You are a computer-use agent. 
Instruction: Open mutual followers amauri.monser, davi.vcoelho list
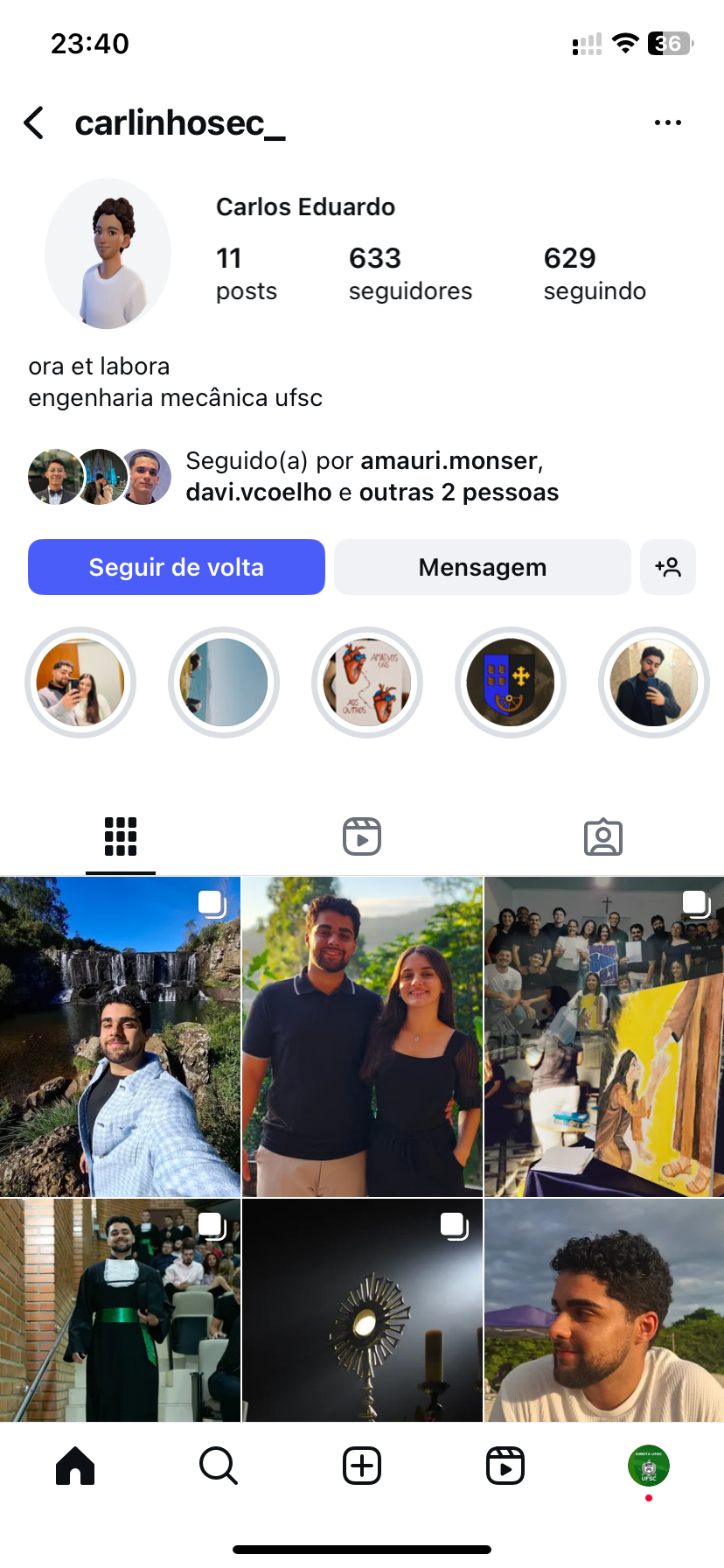click(371, 477)
